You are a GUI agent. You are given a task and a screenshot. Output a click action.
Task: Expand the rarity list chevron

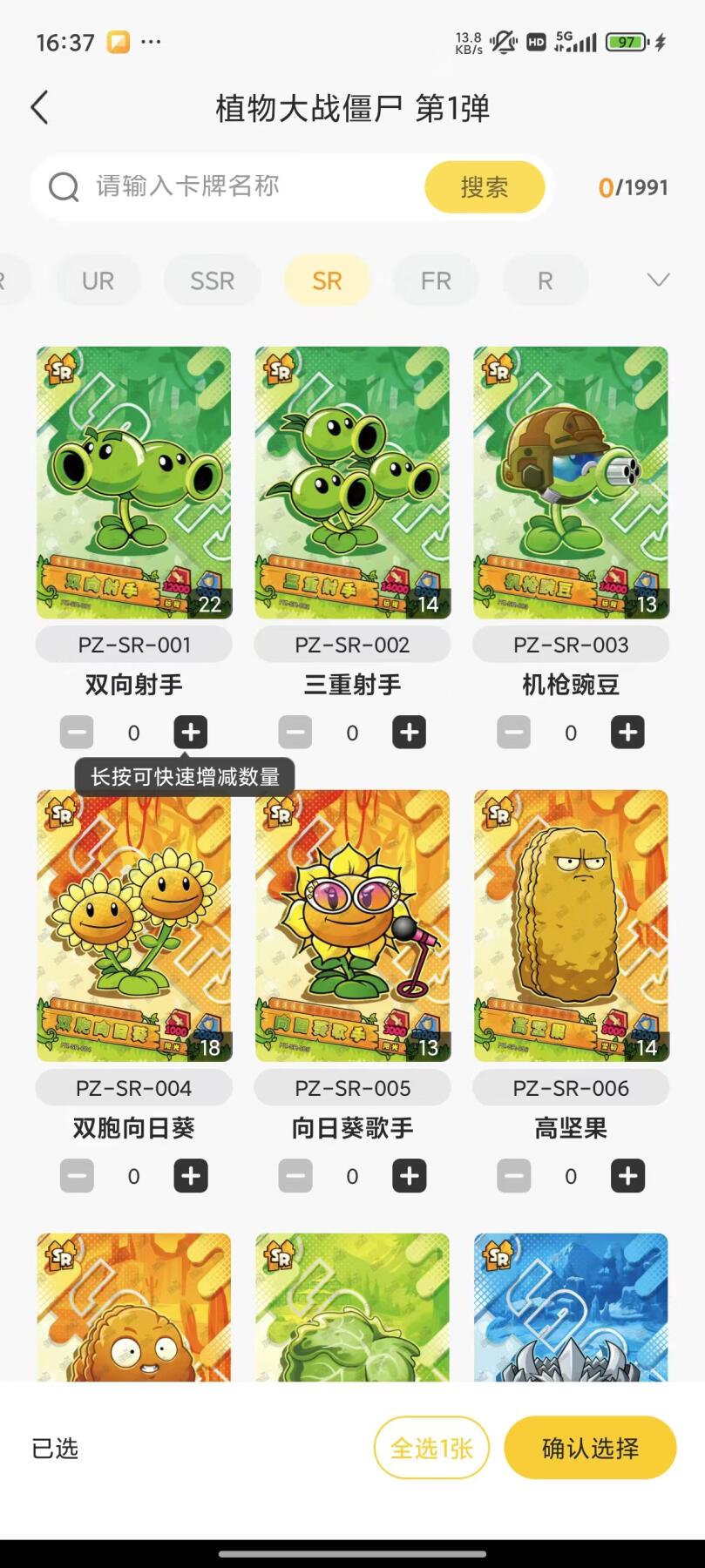pyautogui.click(x=658, y=280)
